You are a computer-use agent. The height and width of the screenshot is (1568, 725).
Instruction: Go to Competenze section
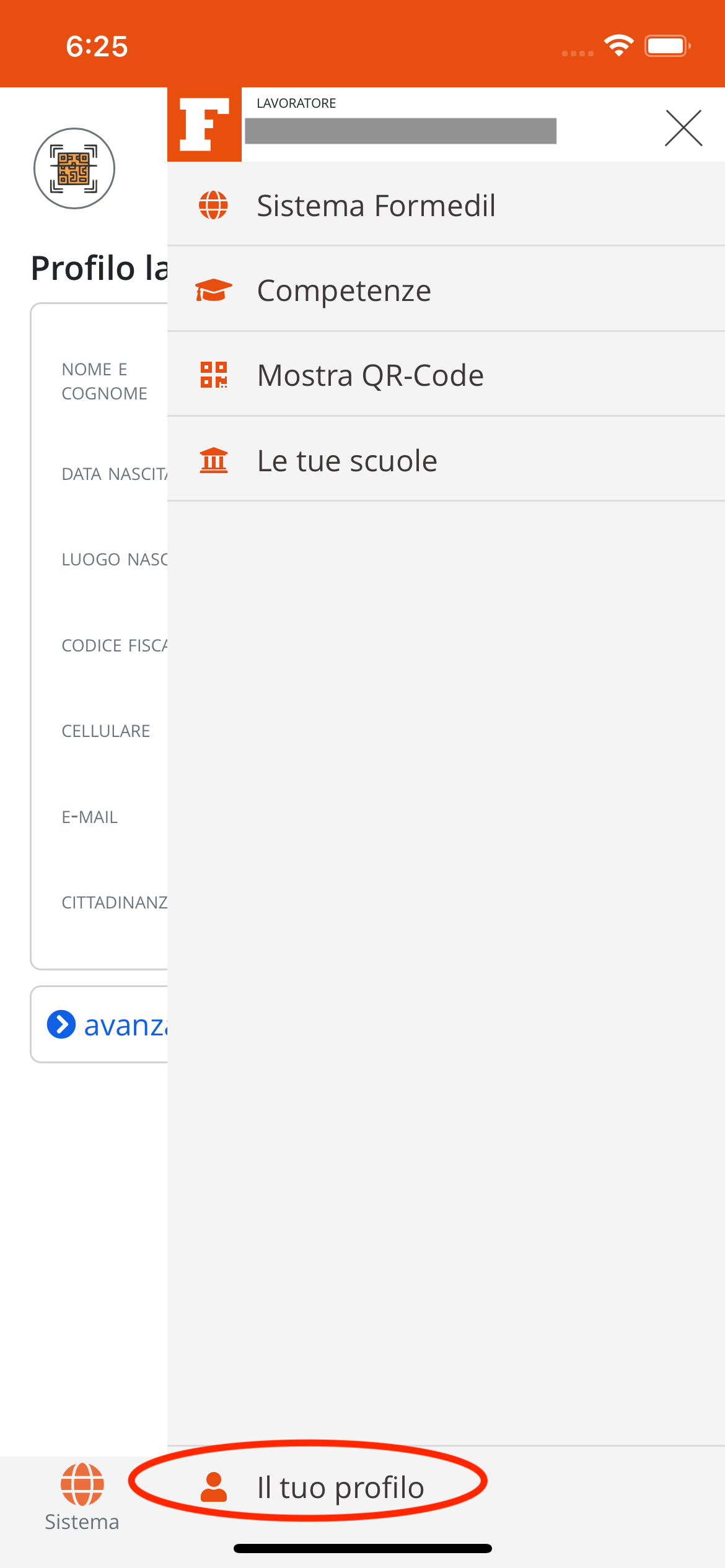click(x=344, y=290)
